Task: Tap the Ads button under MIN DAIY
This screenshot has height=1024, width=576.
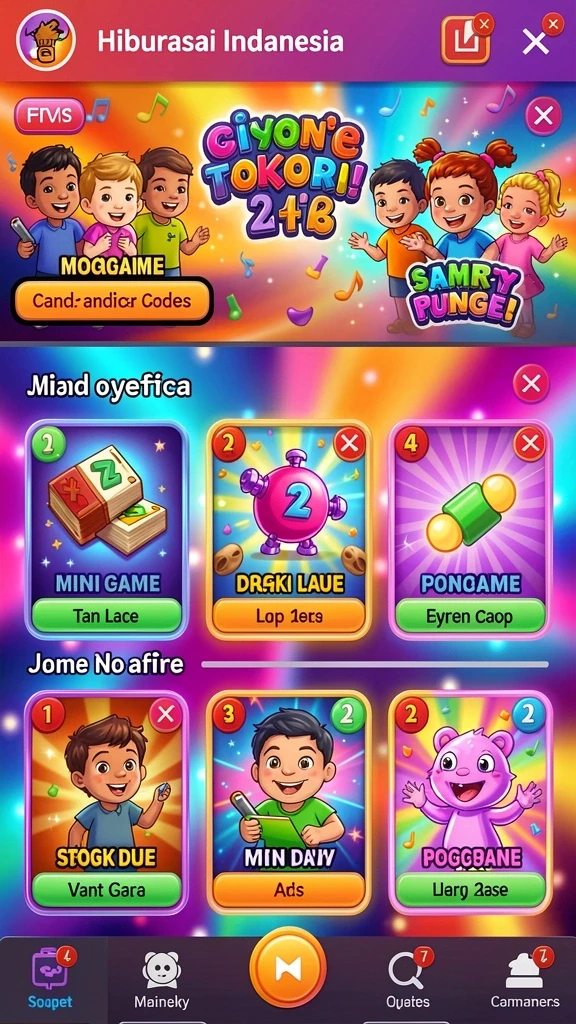Action: (x=289, y=889)
